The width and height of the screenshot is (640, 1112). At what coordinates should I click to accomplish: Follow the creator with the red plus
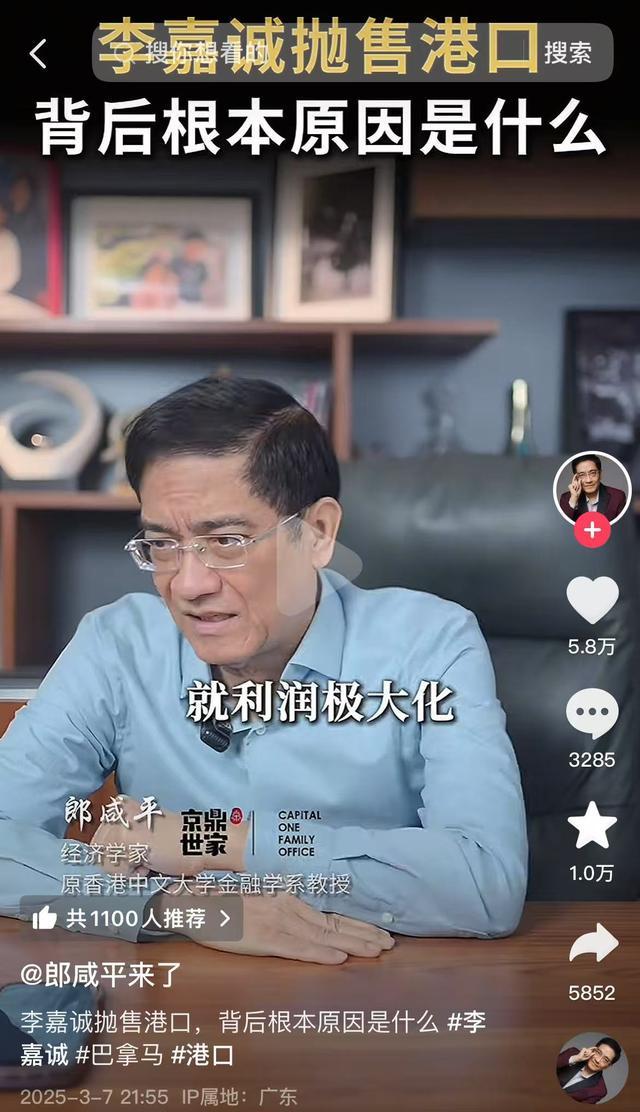[592, 530]
